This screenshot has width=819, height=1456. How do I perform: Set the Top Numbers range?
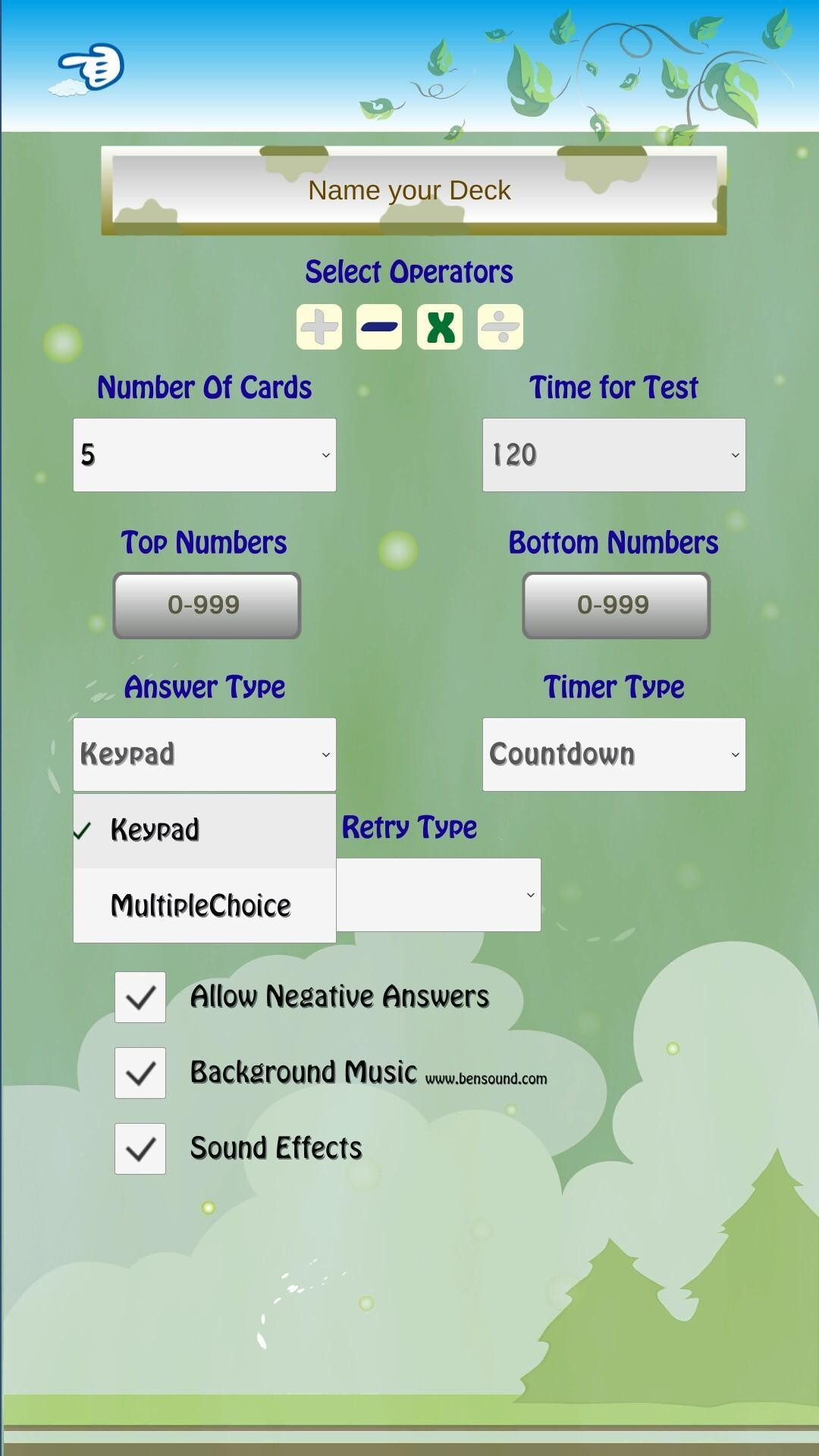coord(206,605)
